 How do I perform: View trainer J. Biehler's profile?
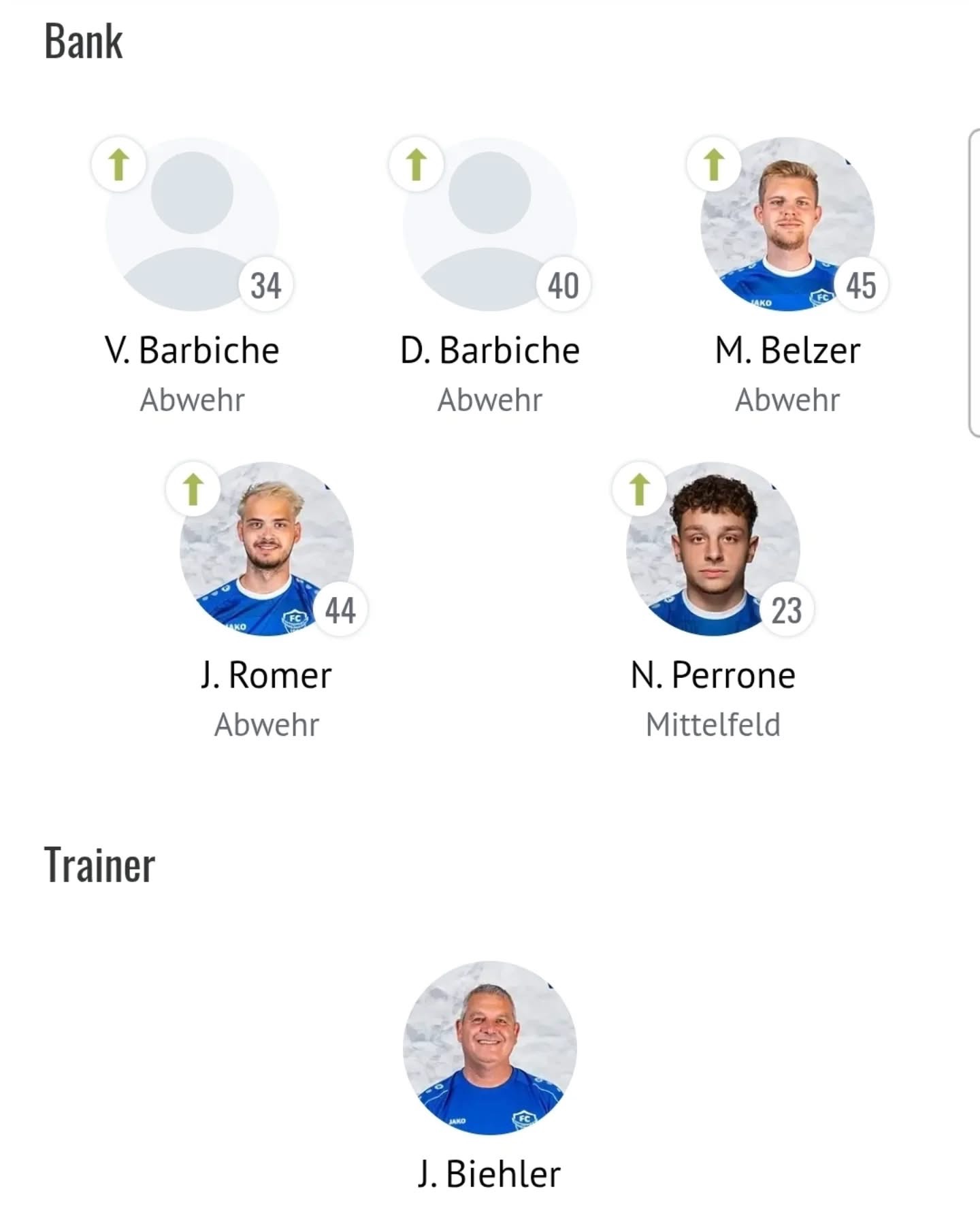pos(489,1048)
